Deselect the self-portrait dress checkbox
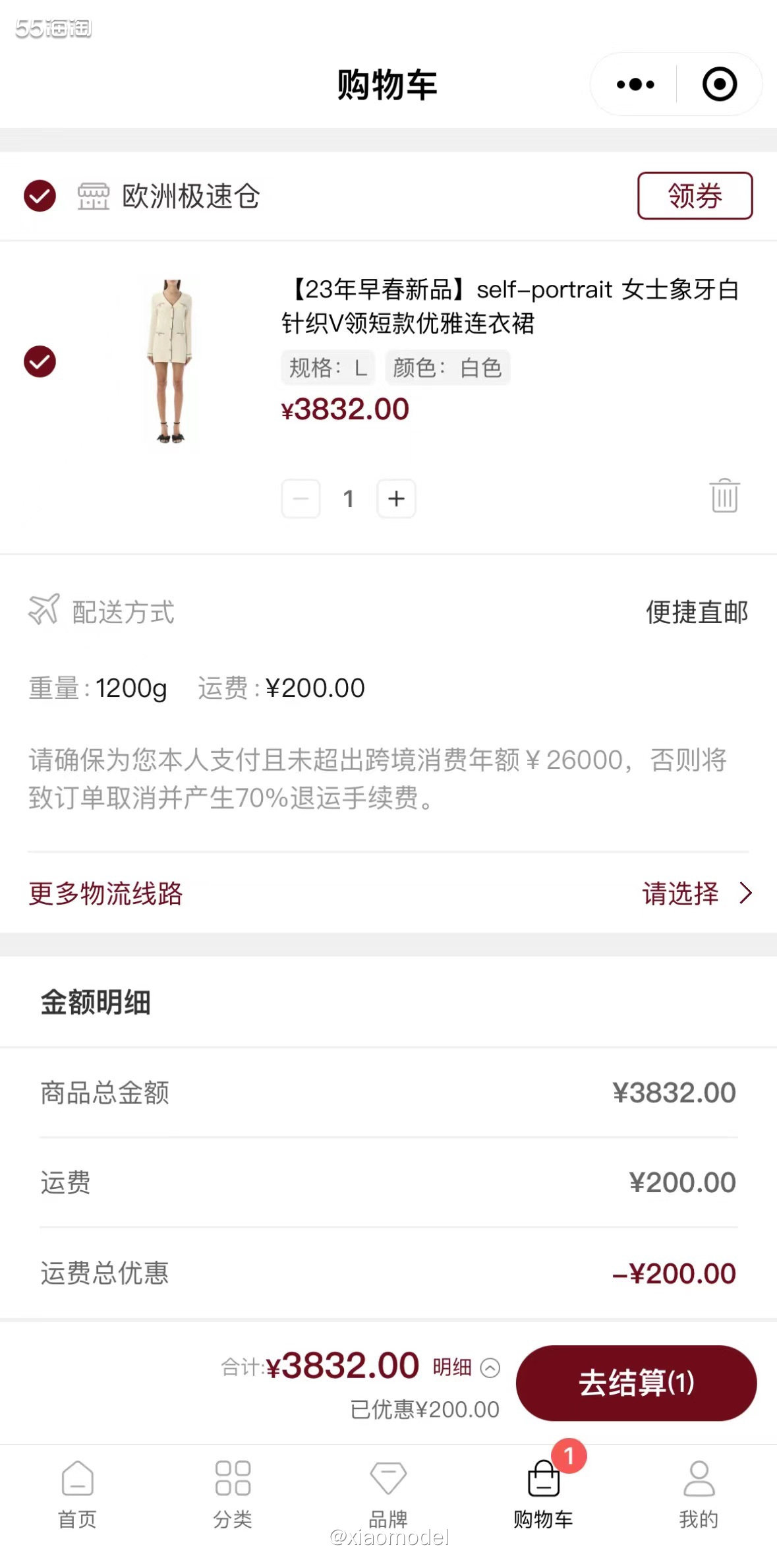 39,363
